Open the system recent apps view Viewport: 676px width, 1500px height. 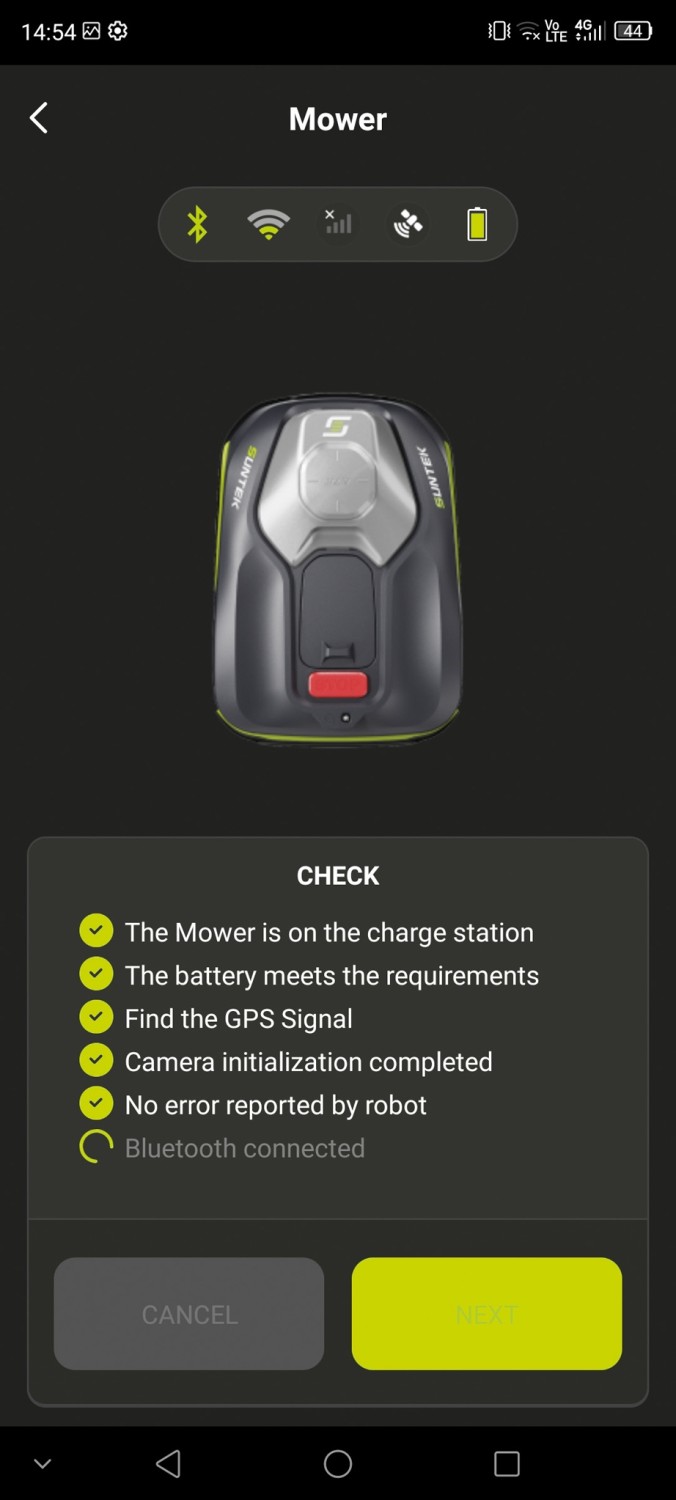click(507, 1464)
